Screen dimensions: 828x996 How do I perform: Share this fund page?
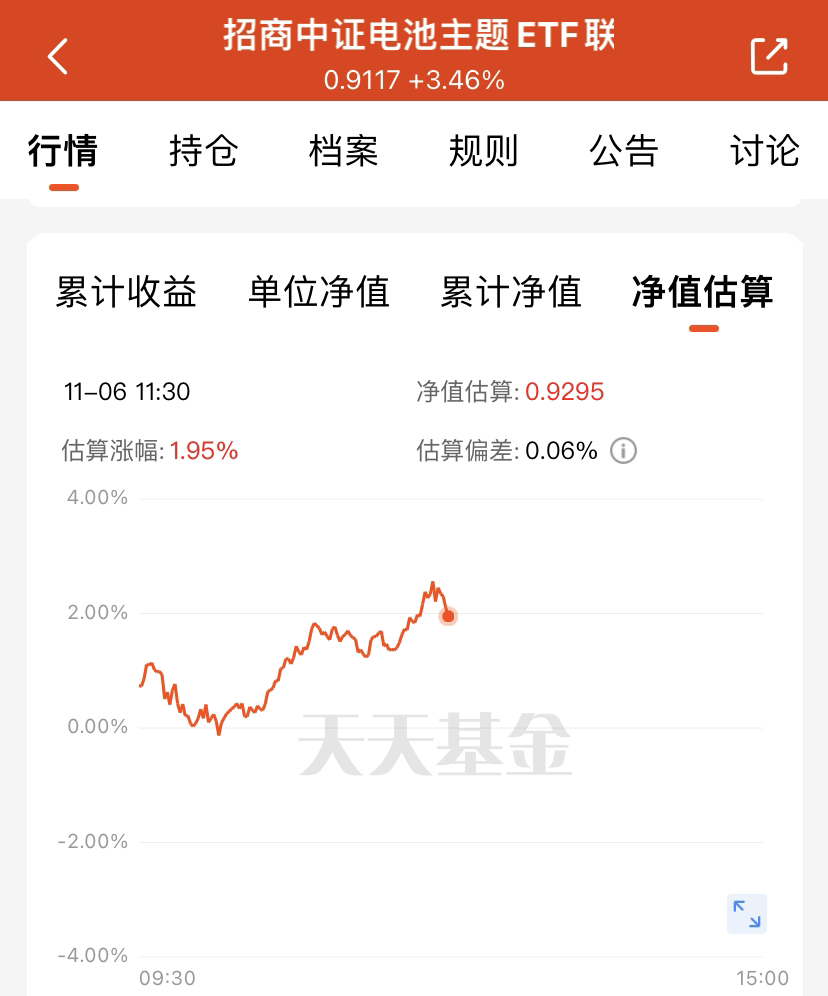pos(769,56)
